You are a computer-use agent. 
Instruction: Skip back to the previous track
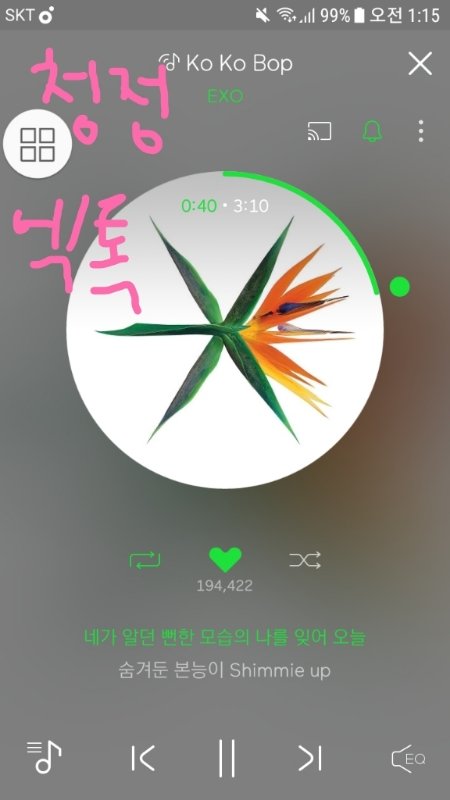(x=142, y=758)
